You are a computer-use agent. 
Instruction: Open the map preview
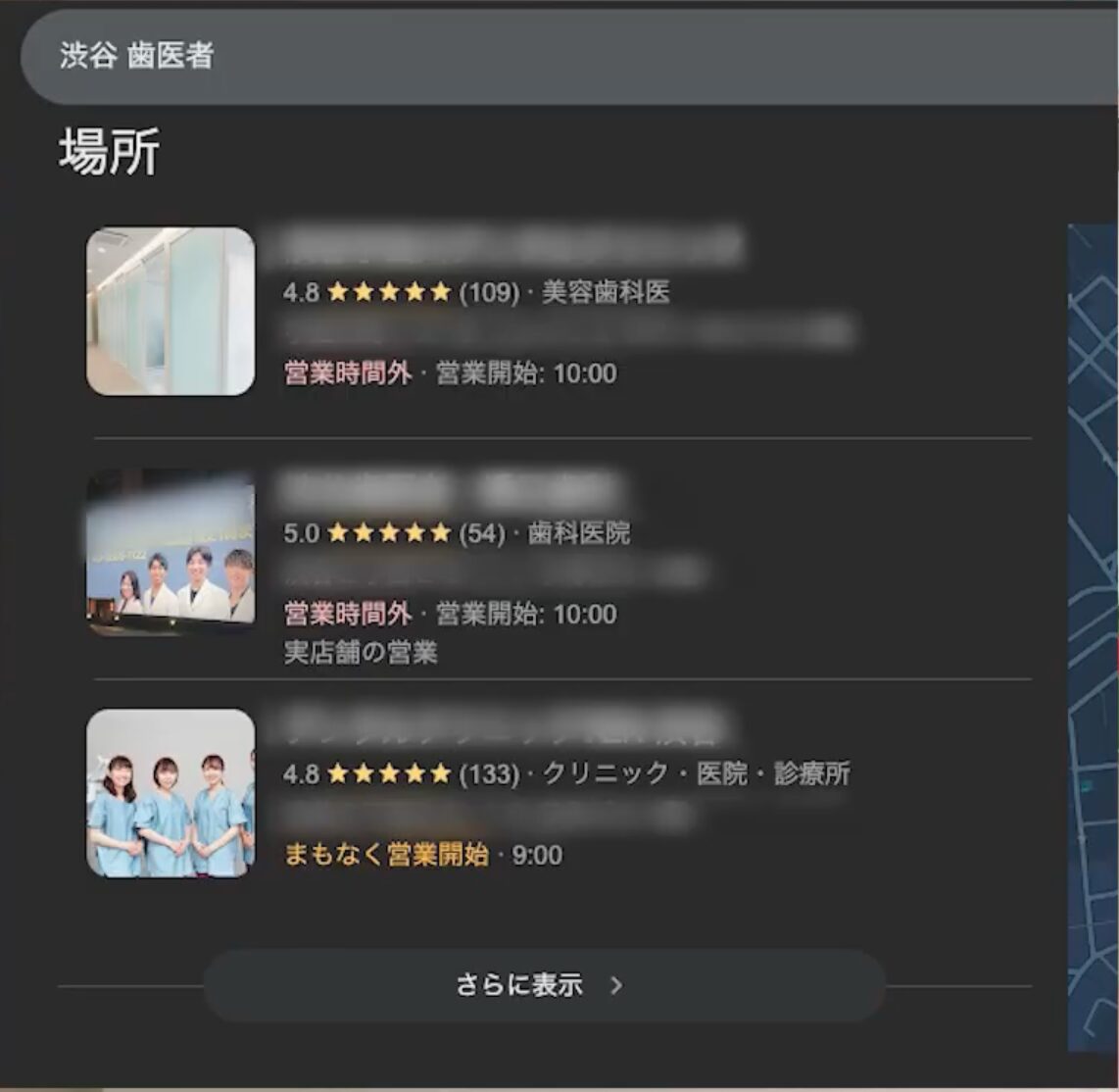point(1093,637)
